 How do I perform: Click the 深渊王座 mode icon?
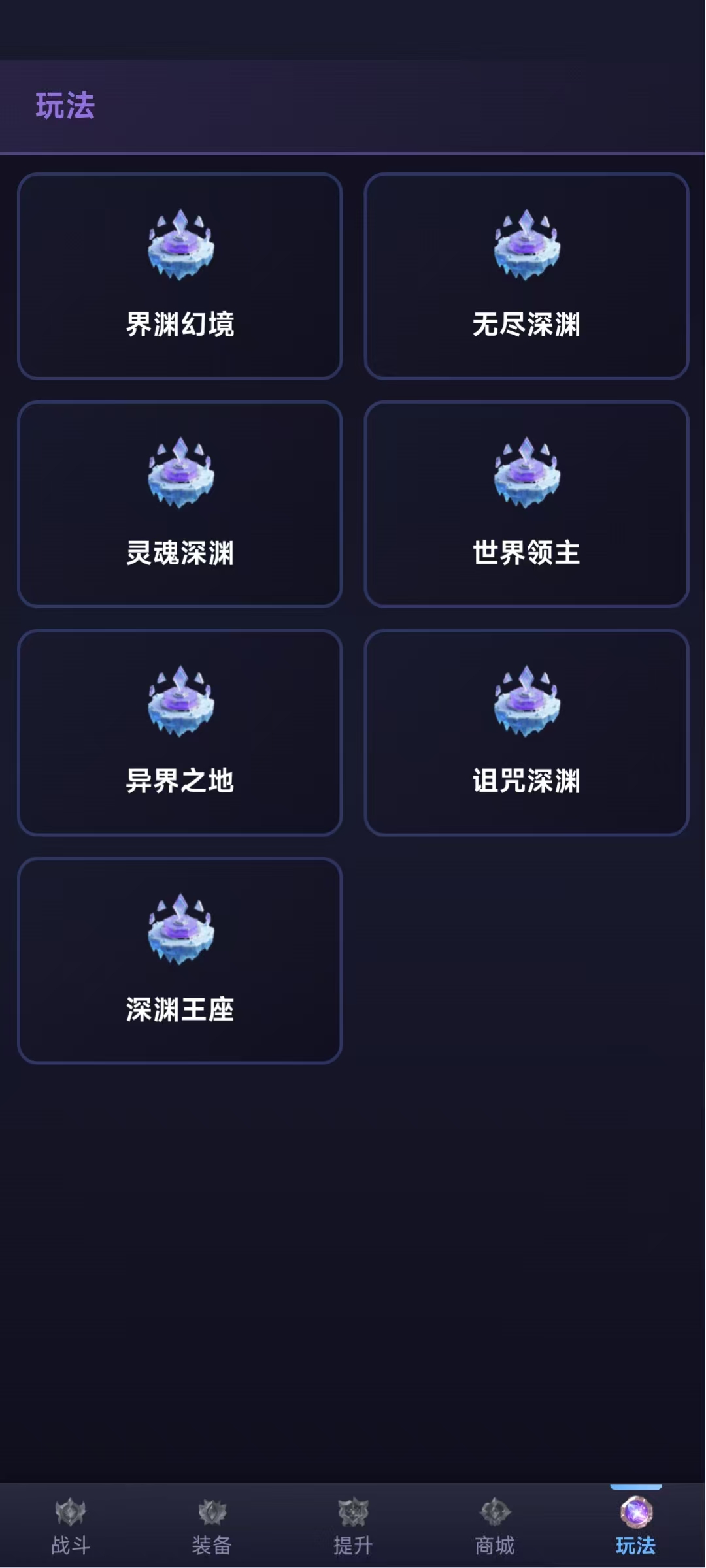coord(181,928)
